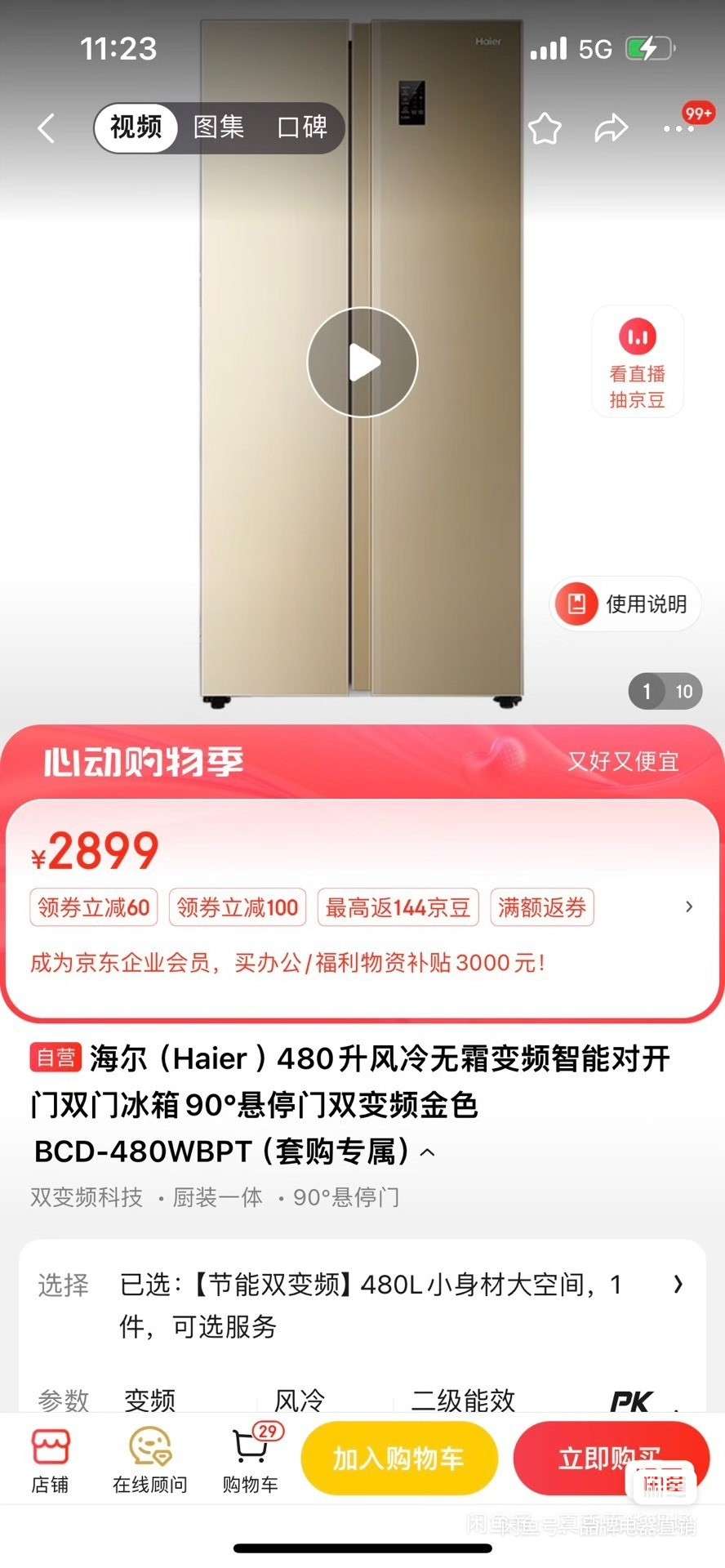Add refrigerator via 加入购物车 button

pyautogui.click(x=399, y=1459)
